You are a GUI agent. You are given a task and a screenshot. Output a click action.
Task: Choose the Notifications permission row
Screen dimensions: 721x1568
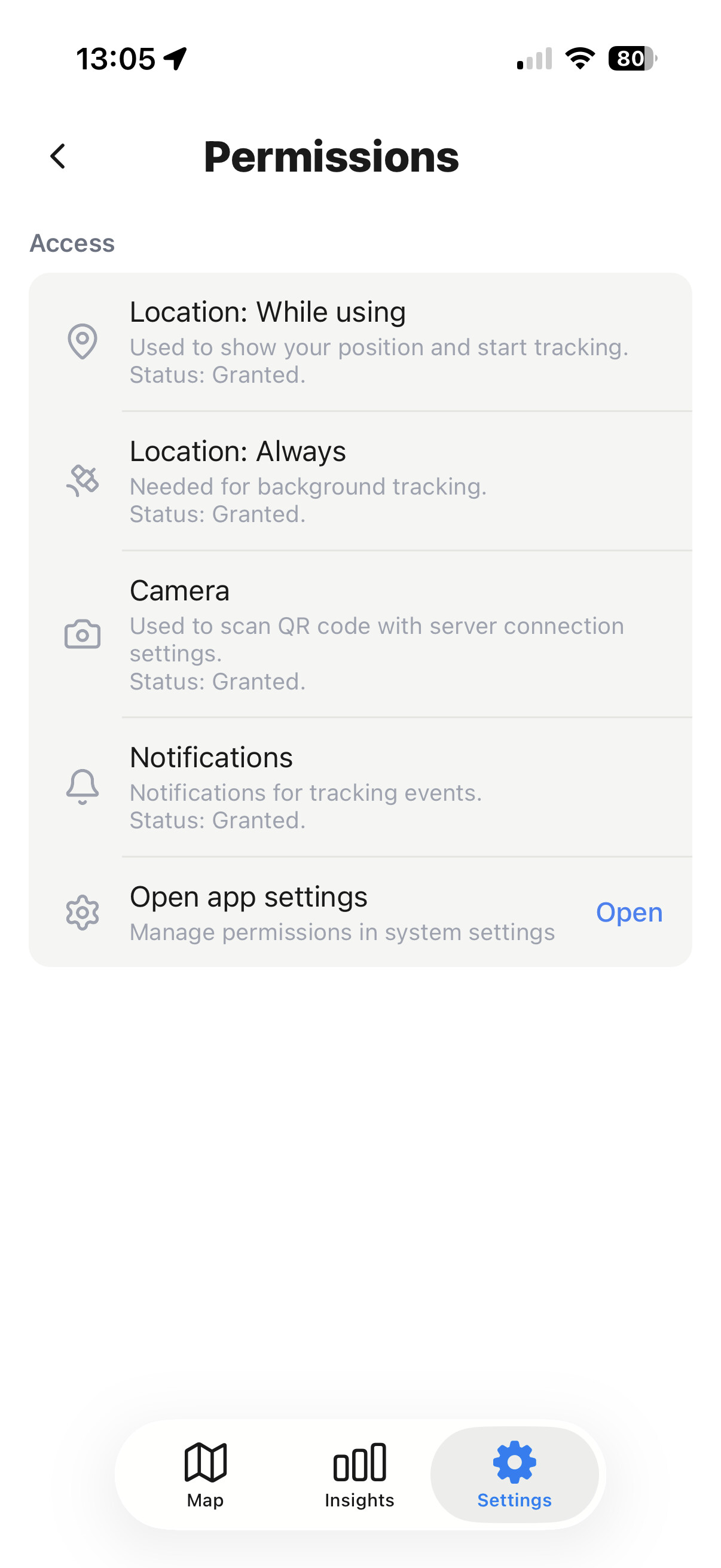(360, 788)
